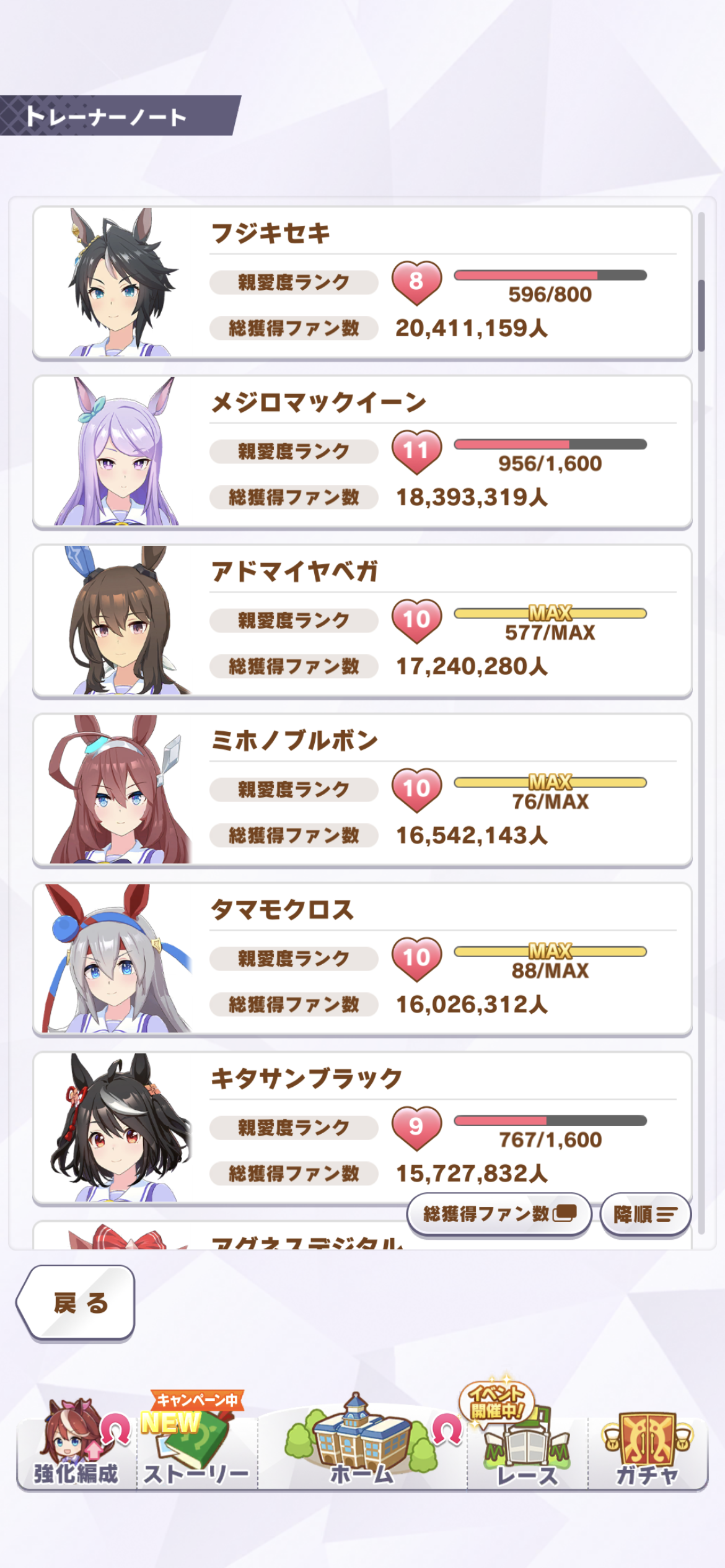Switch to the レース tab
Screen dimensions: 725x1568
(x=527, y=1449)
